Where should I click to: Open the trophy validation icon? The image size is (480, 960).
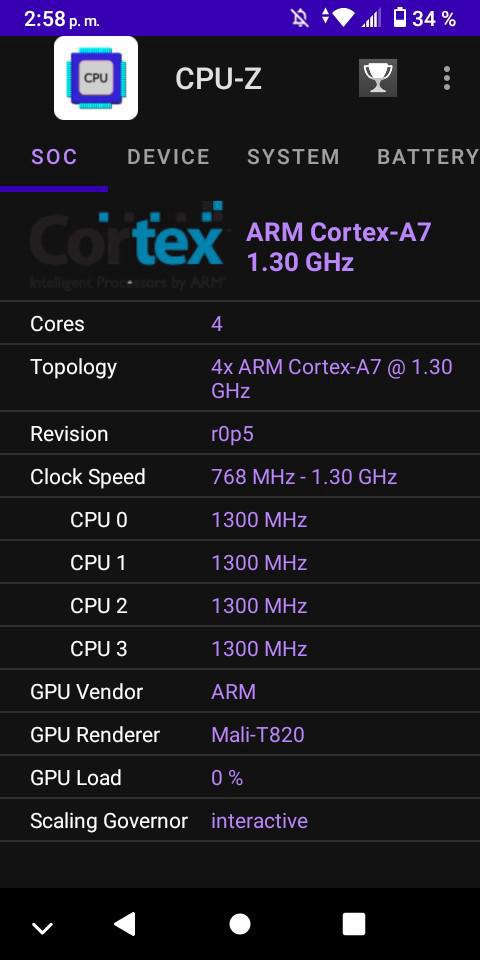coord(378,78)
